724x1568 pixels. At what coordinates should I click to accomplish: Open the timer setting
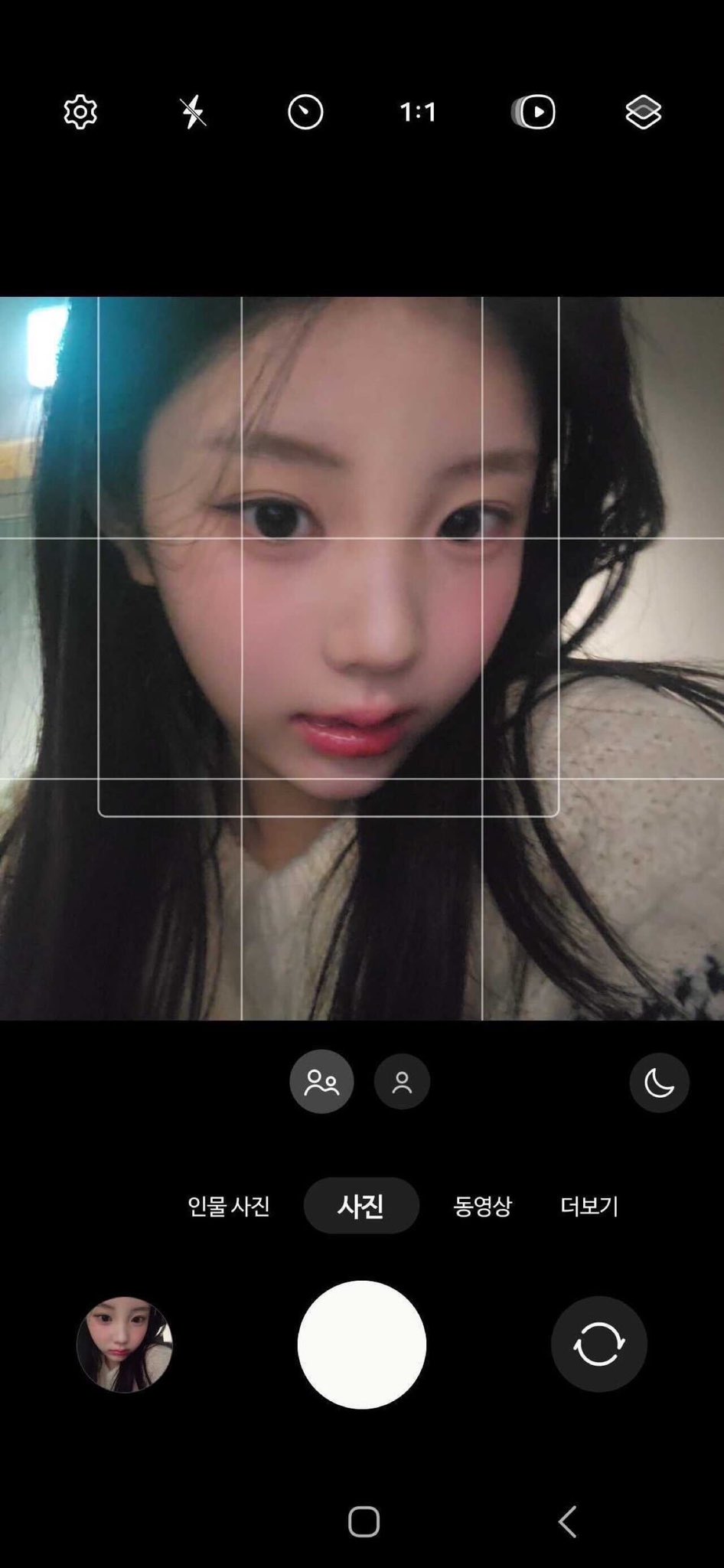[x=305, y=113]
